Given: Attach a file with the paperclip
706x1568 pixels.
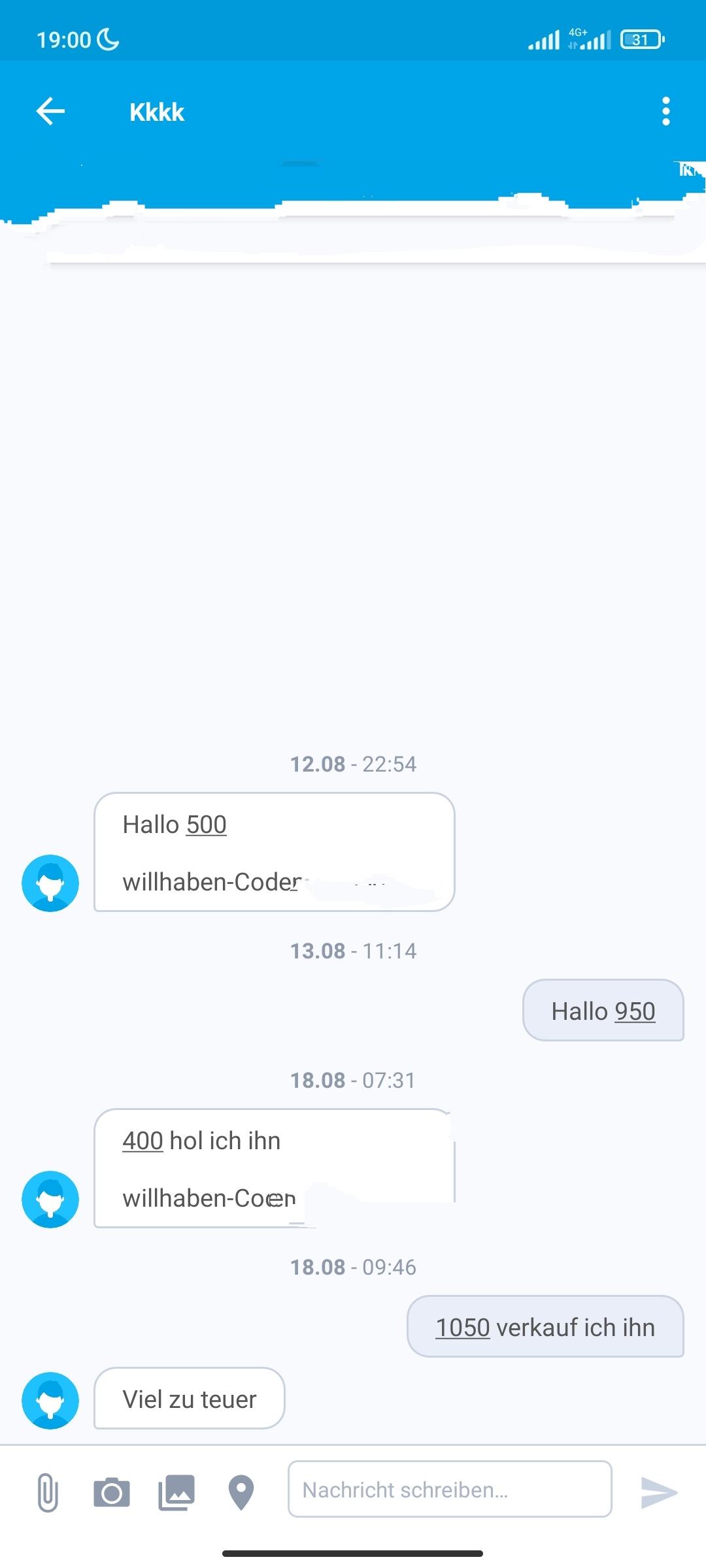Looking at the screenshot, I should (47, 1492).
